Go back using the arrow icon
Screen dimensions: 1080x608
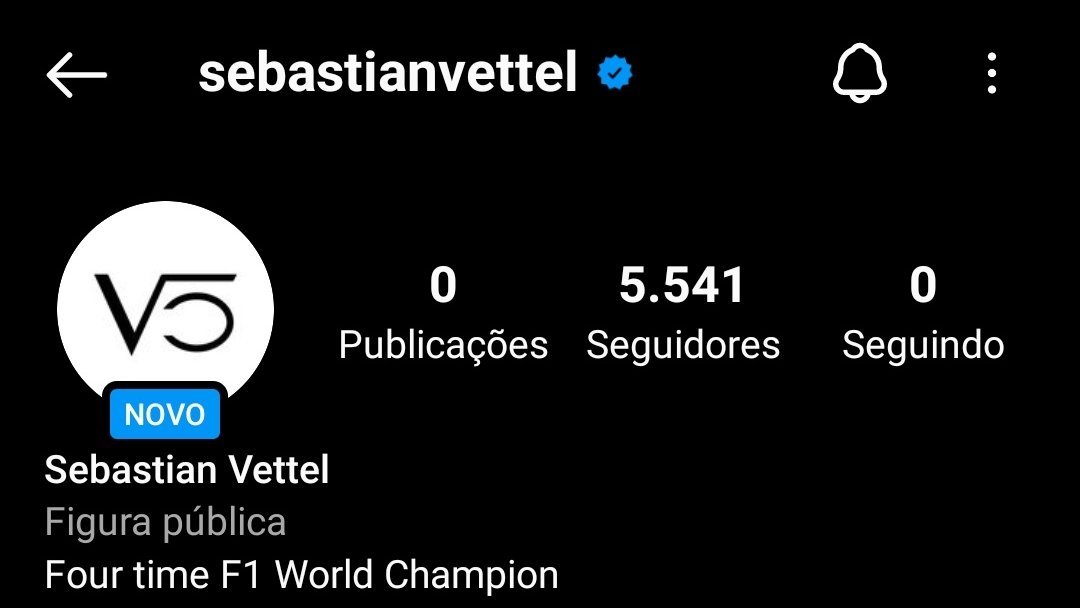[x=76, y=74]
